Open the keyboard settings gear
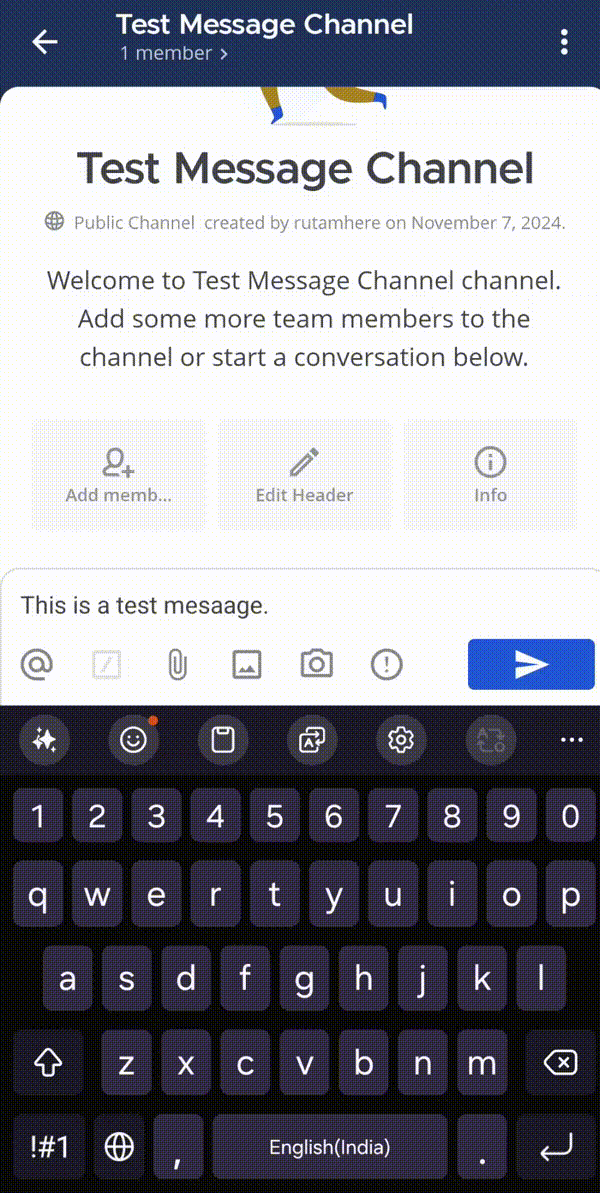Viewport: 600px width, 1193px height. coord(401,740)
